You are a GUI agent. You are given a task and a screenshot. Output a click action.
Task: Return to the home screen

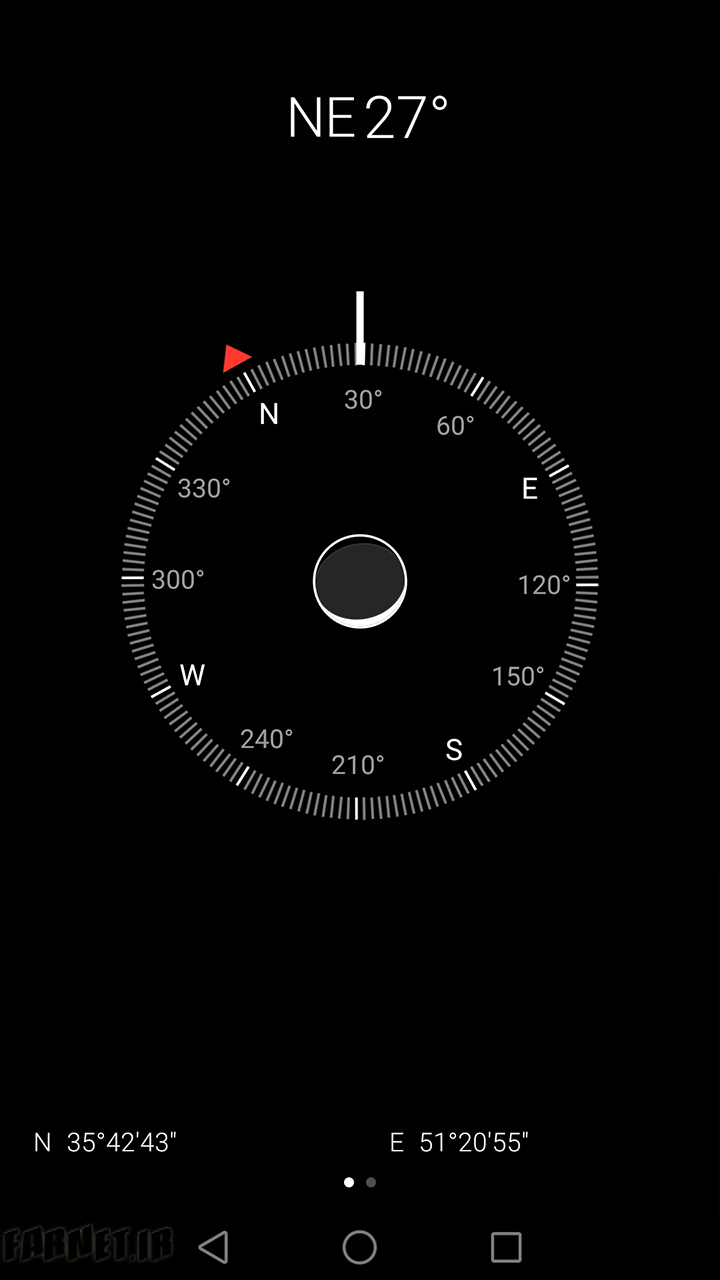click(360, 1247)
